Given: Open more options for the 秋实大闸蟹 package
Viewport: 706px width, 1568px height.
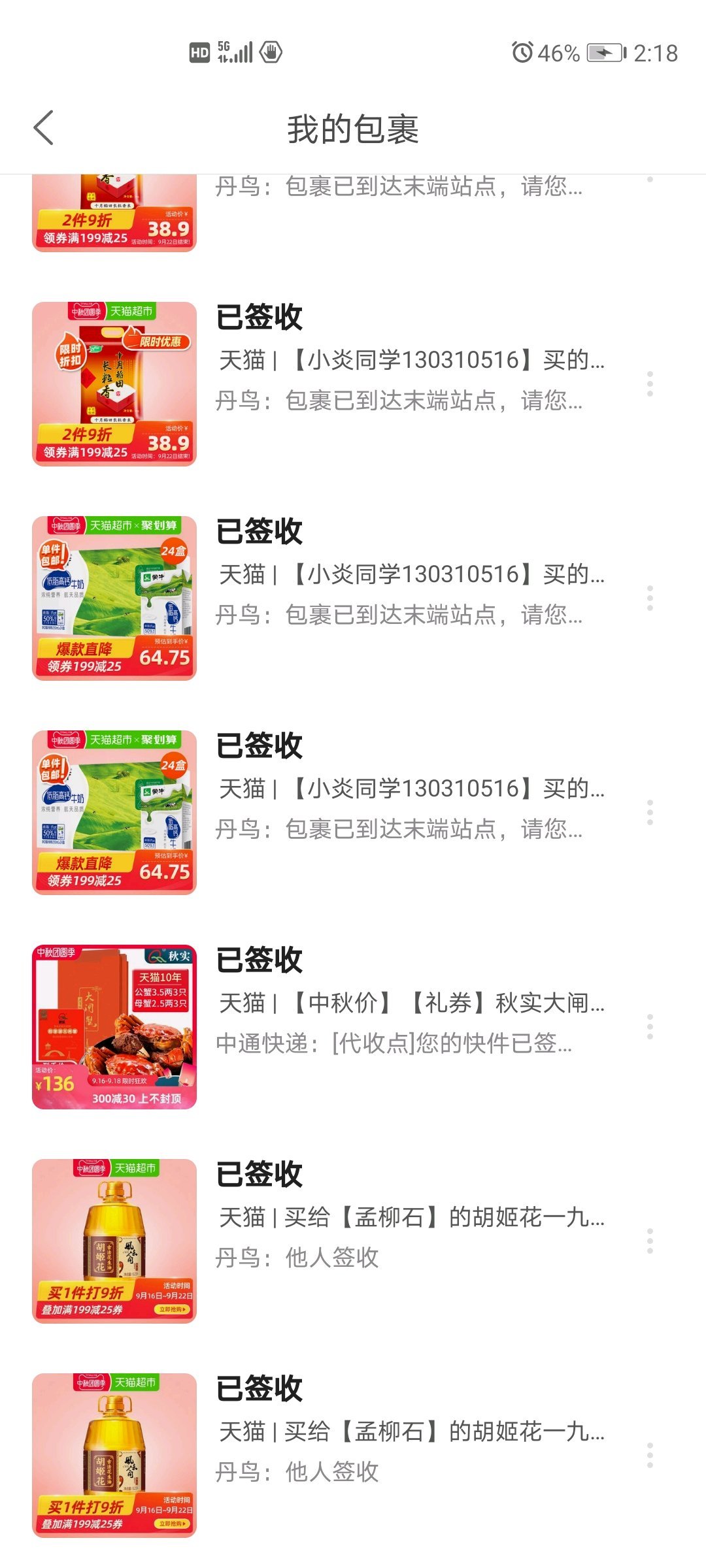Looking at the screenshot, I should pos(650,1026).
